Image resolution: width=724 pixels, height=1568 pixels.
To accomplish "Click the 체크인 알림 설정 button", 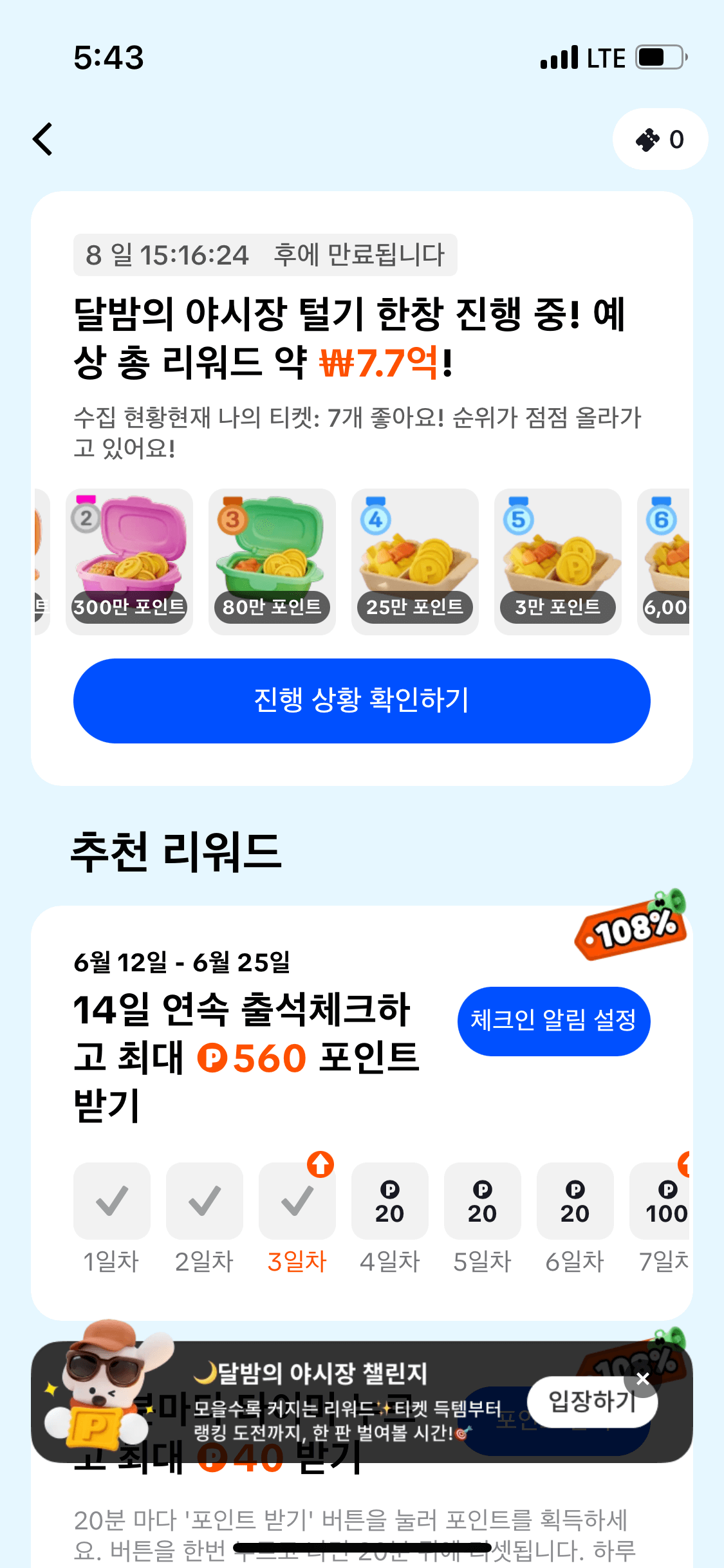I will (x=554, y=1021).
